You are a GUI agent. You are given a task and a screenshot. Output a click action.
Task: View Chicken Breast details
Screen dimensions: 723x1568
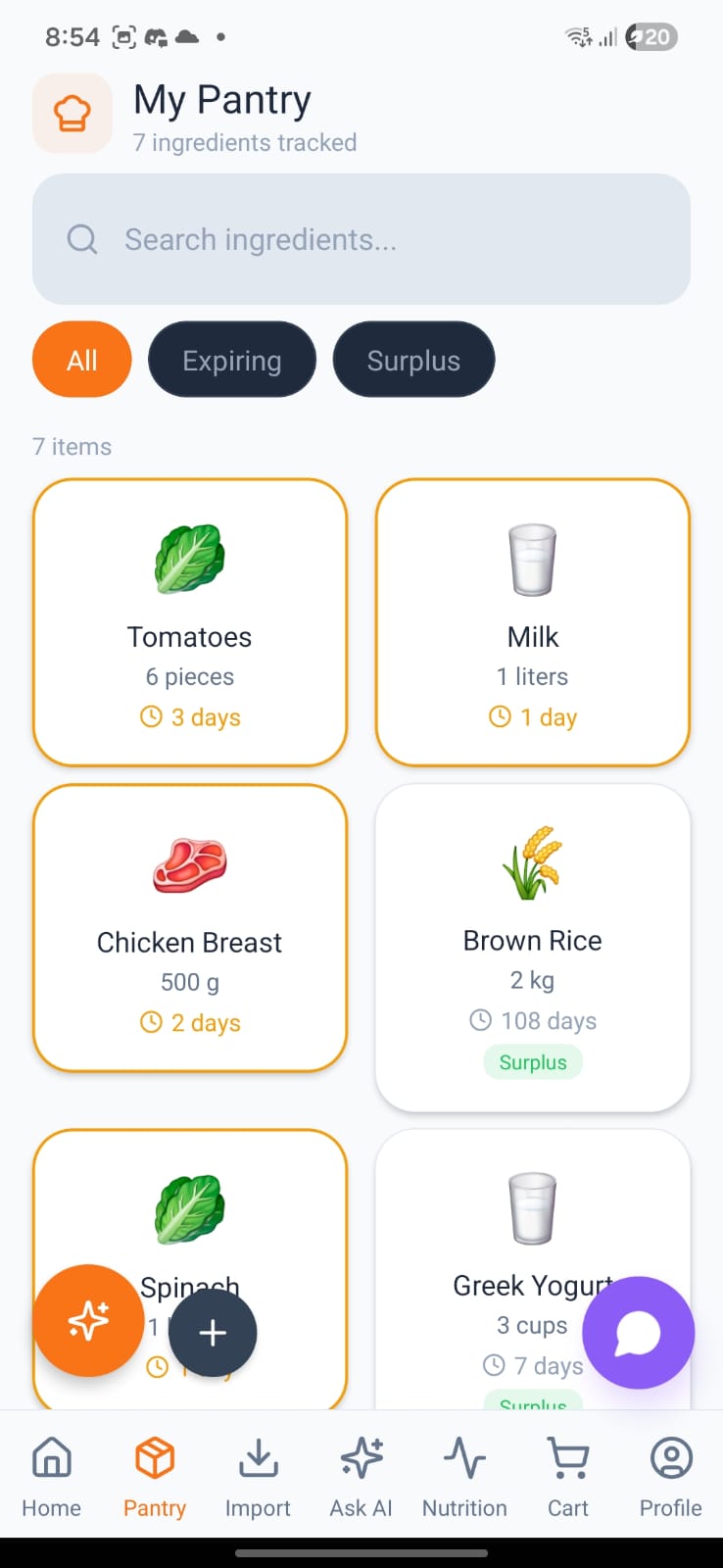click(x=190, y=927)
